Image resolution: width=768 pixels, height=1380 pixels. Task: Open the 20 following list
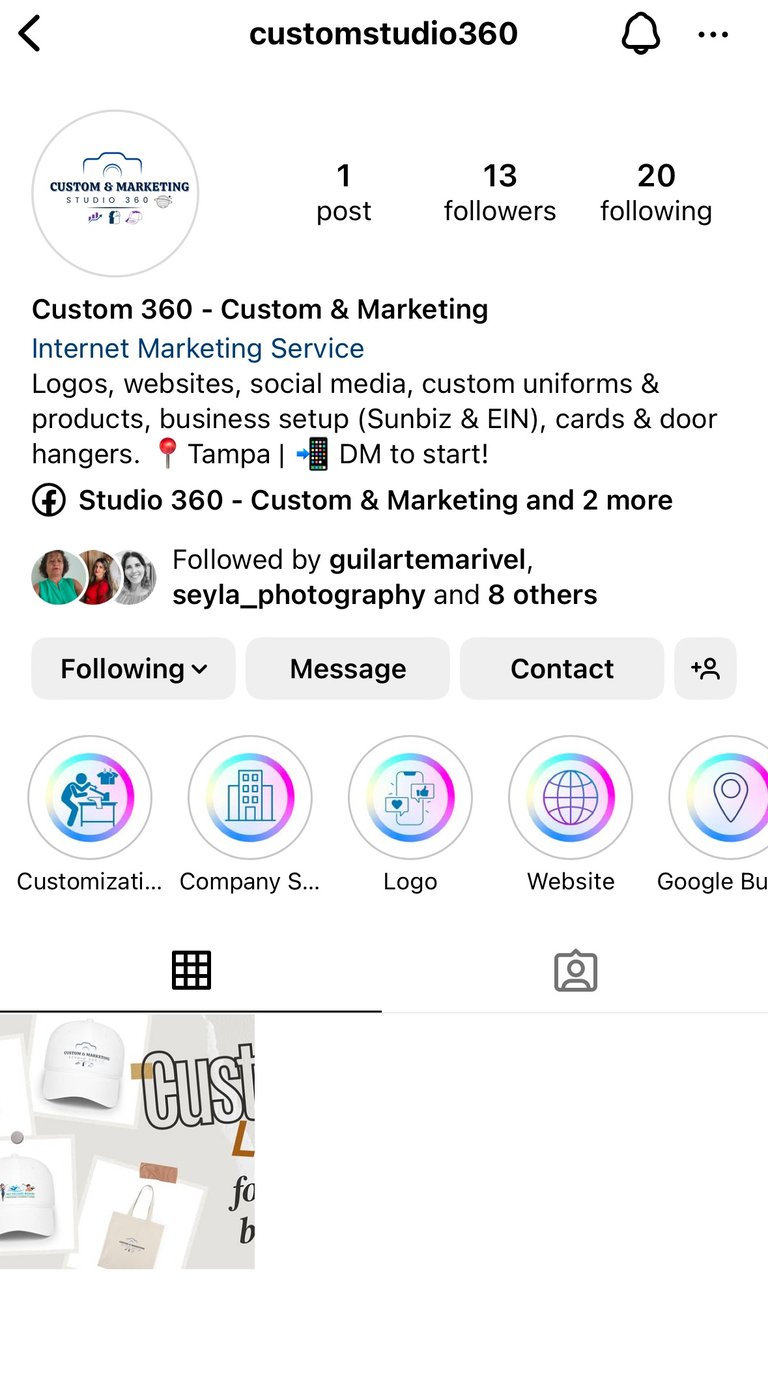(x=656, y=192)
